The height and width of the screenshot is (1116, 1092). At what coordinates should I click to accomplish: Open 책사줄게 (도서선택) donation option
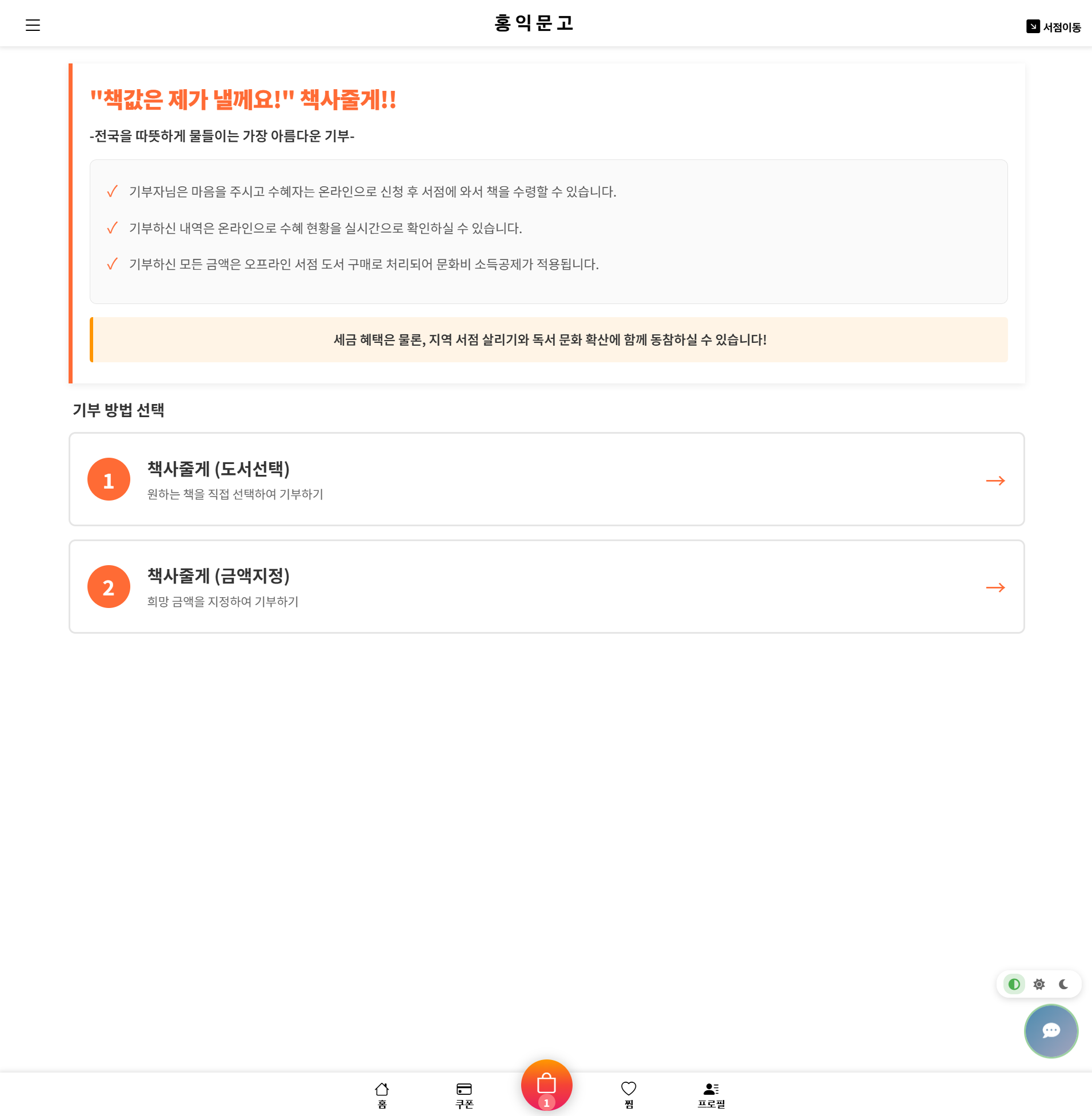point(546,479)
